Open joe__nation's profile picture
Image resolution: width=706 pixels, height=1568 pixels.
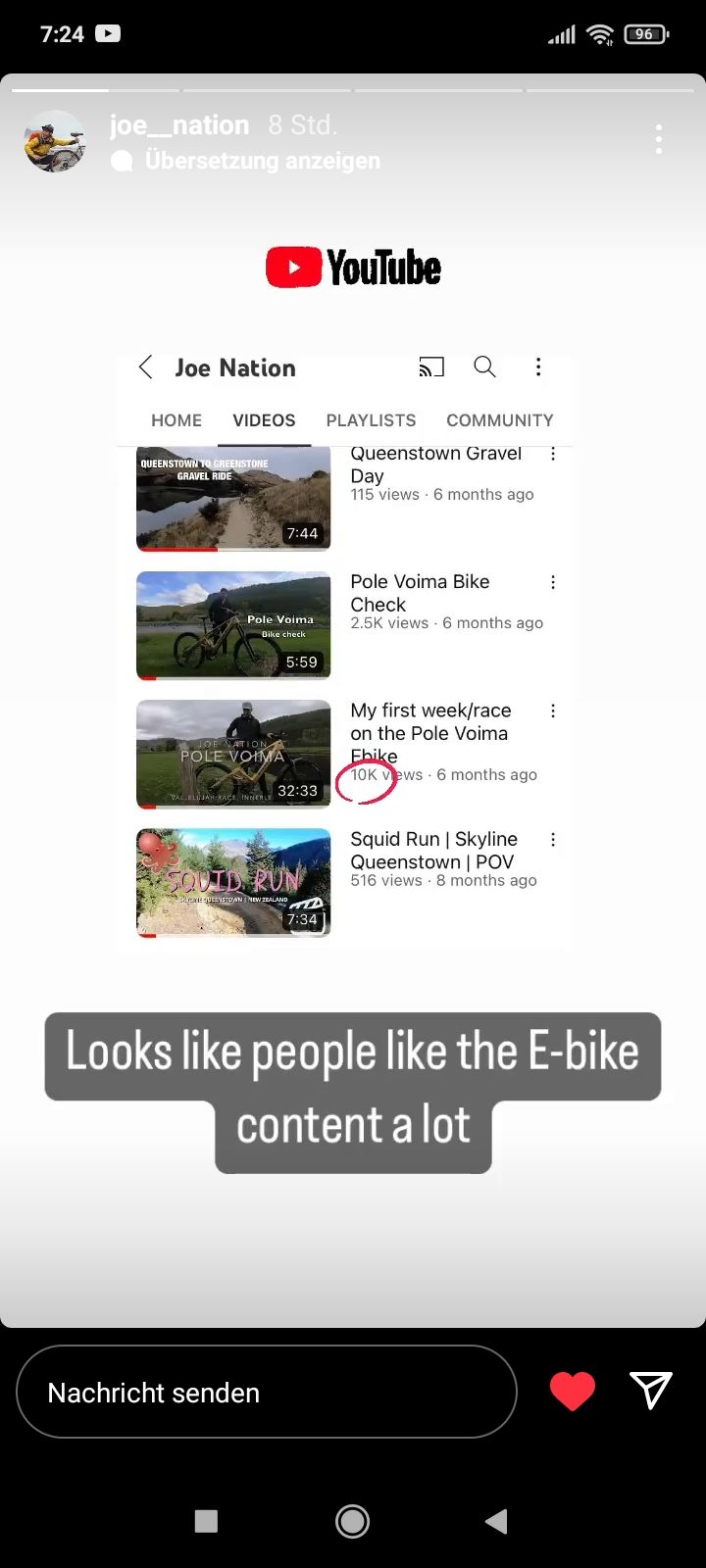[x=55, y=141]
